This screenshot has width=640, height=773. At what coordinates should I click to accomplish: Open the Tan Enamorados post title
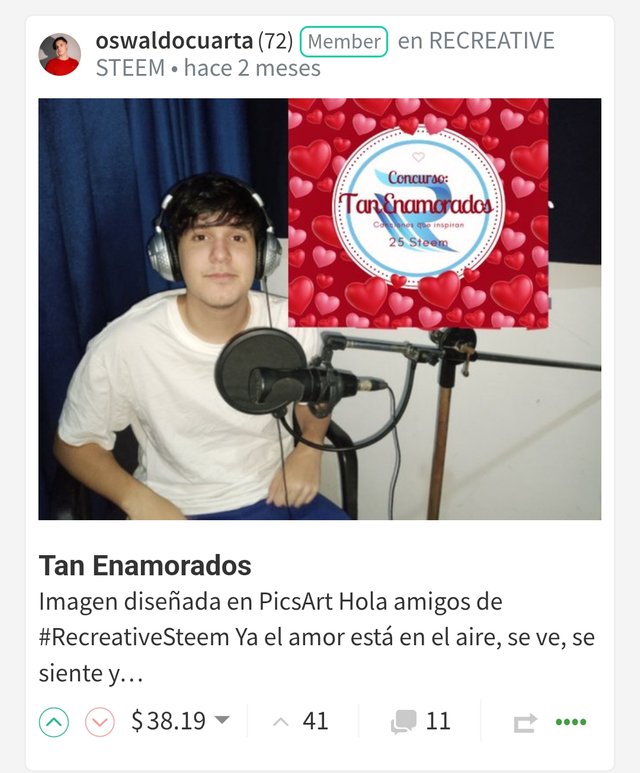[145, 565]
